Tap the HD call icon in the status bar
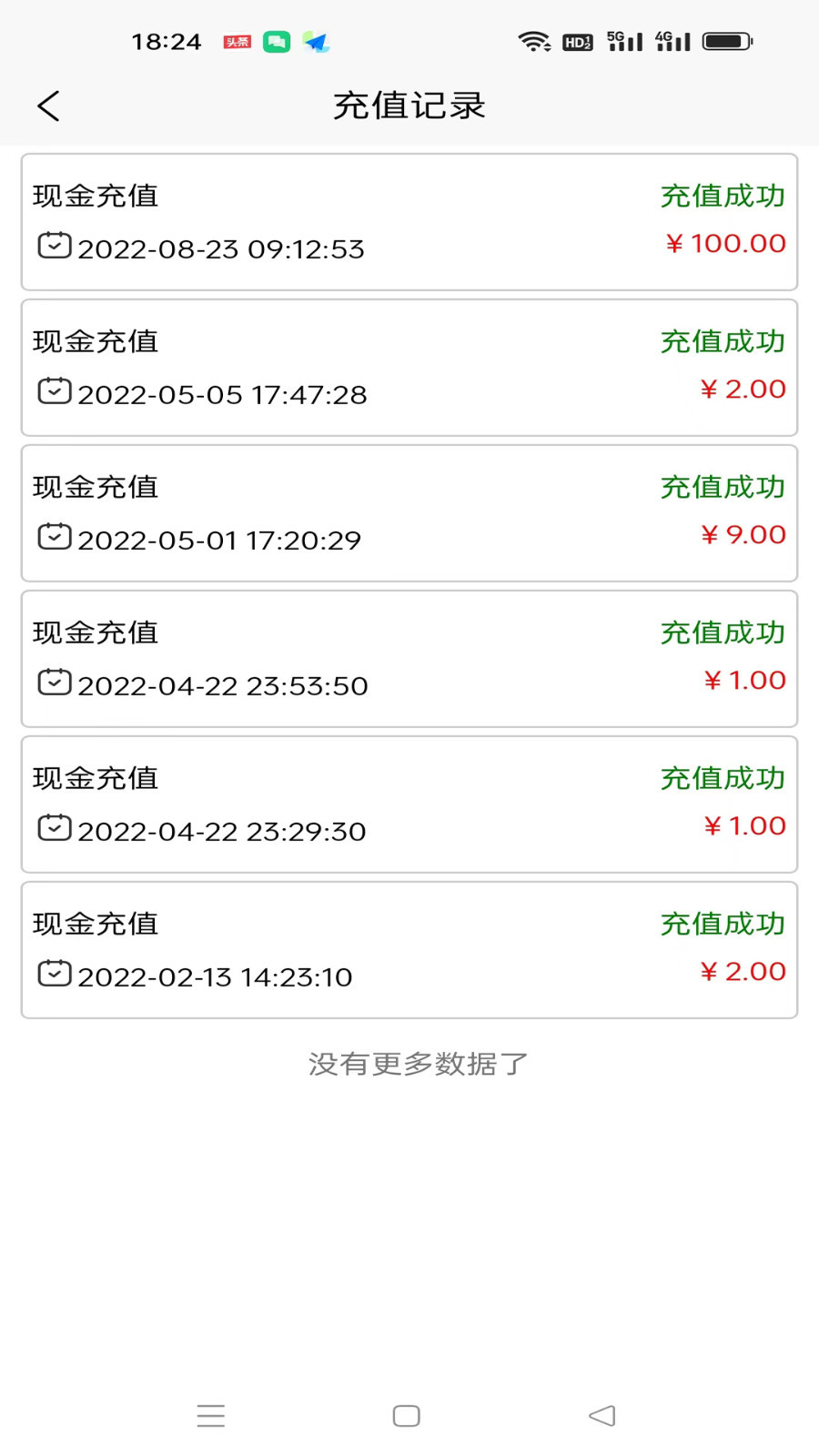 [x=576, y=41]
